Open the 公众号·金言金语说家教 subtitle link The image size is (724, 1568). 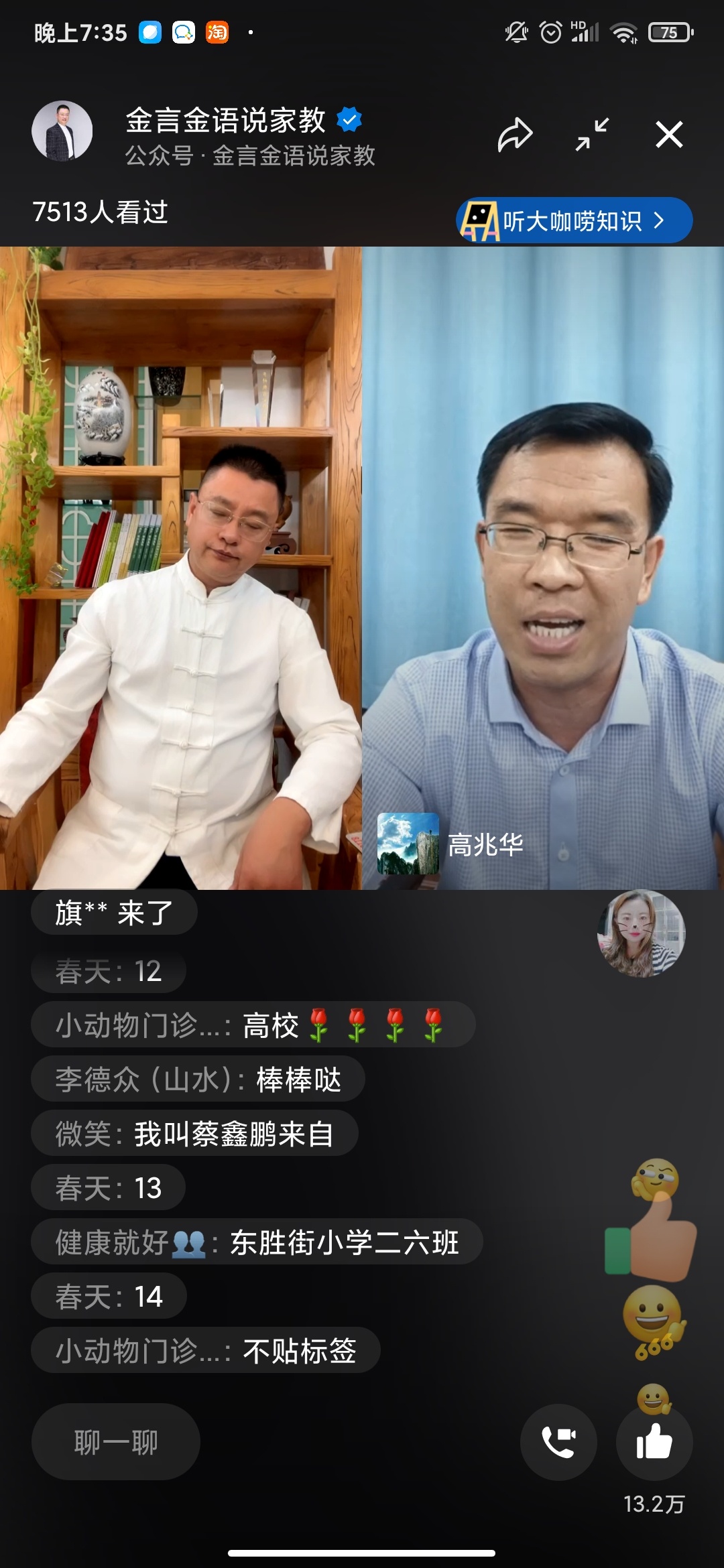[250, 159]
